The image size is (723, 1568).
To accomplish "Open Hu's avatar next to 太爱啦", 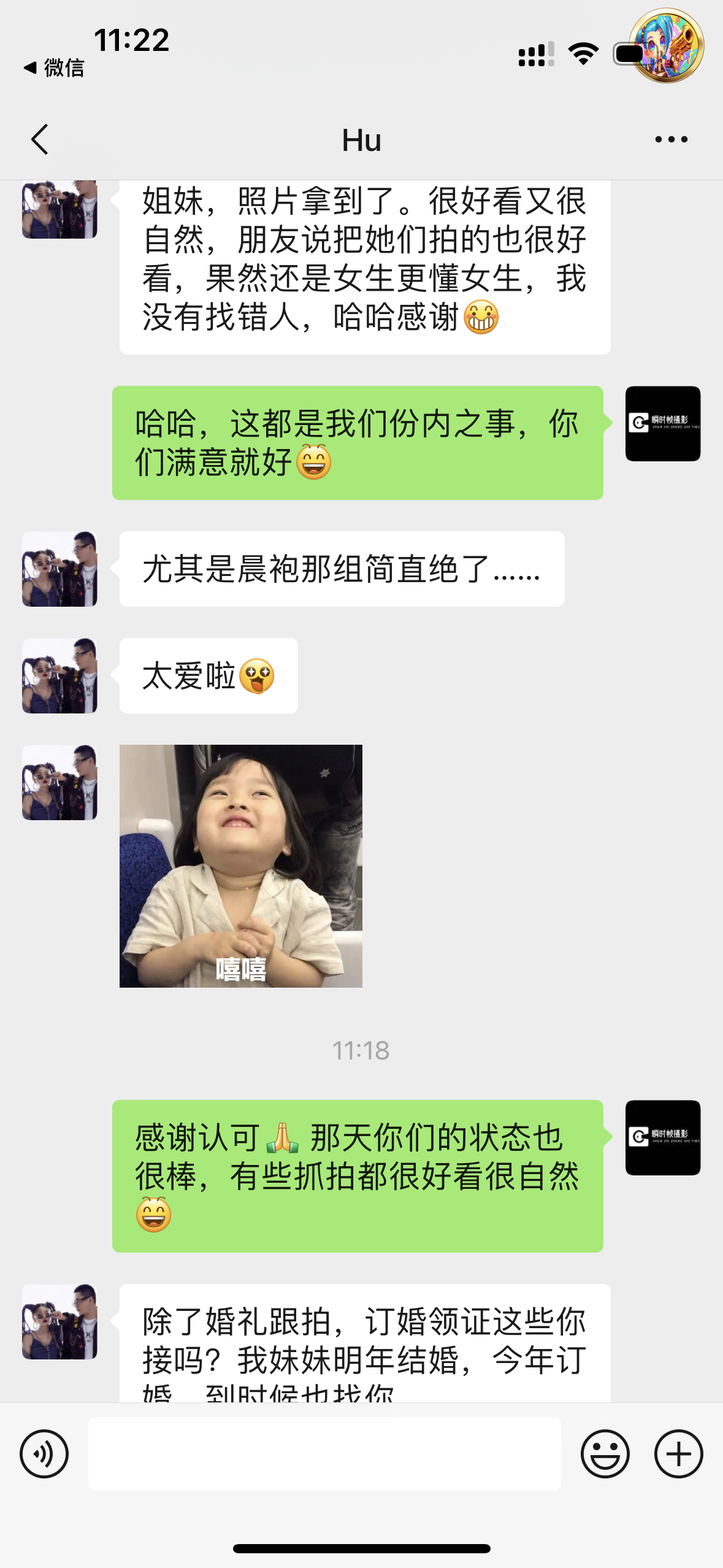I will (59, 675).
